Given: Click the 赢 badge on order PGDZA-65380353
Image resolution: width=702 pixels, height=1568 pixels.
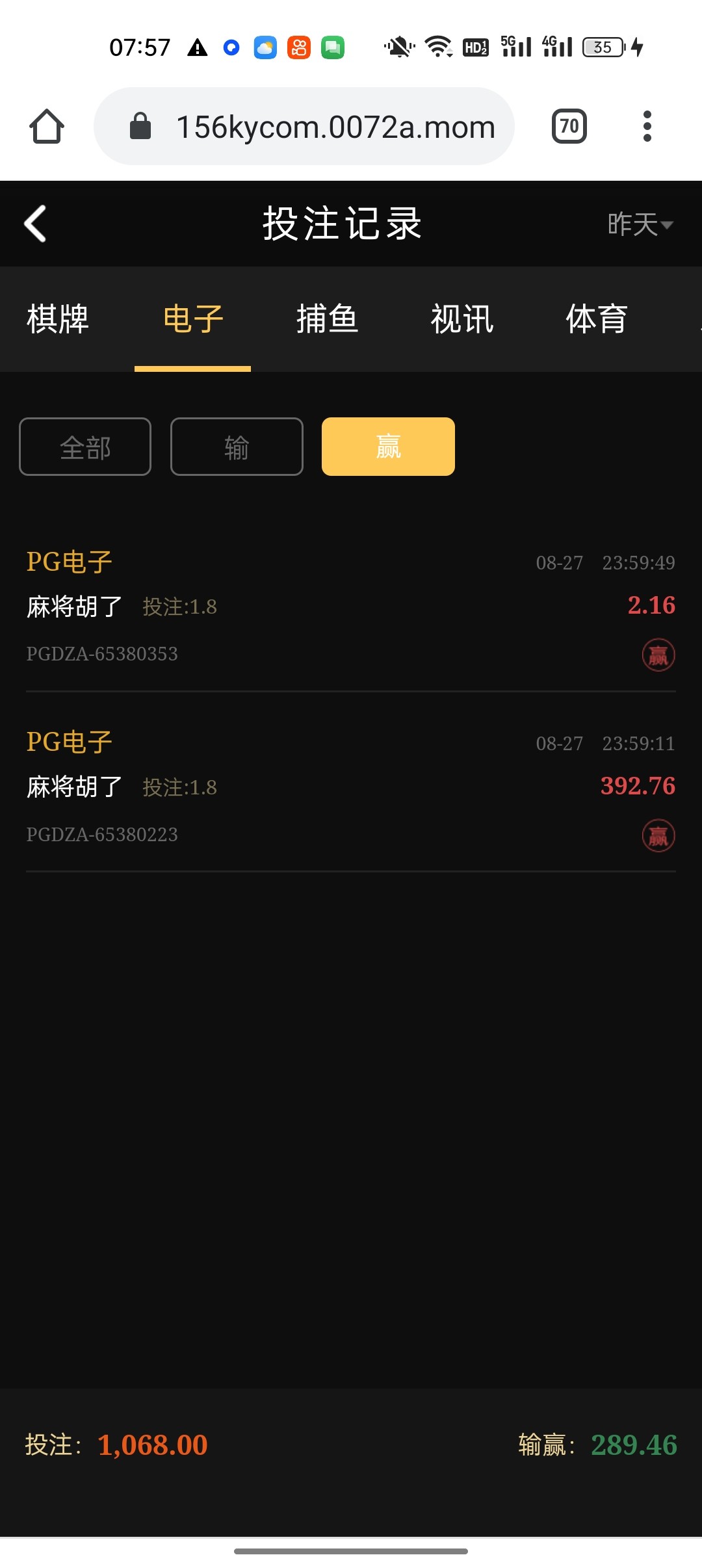Looking at the screenshot, I should [x=657, y=656].
